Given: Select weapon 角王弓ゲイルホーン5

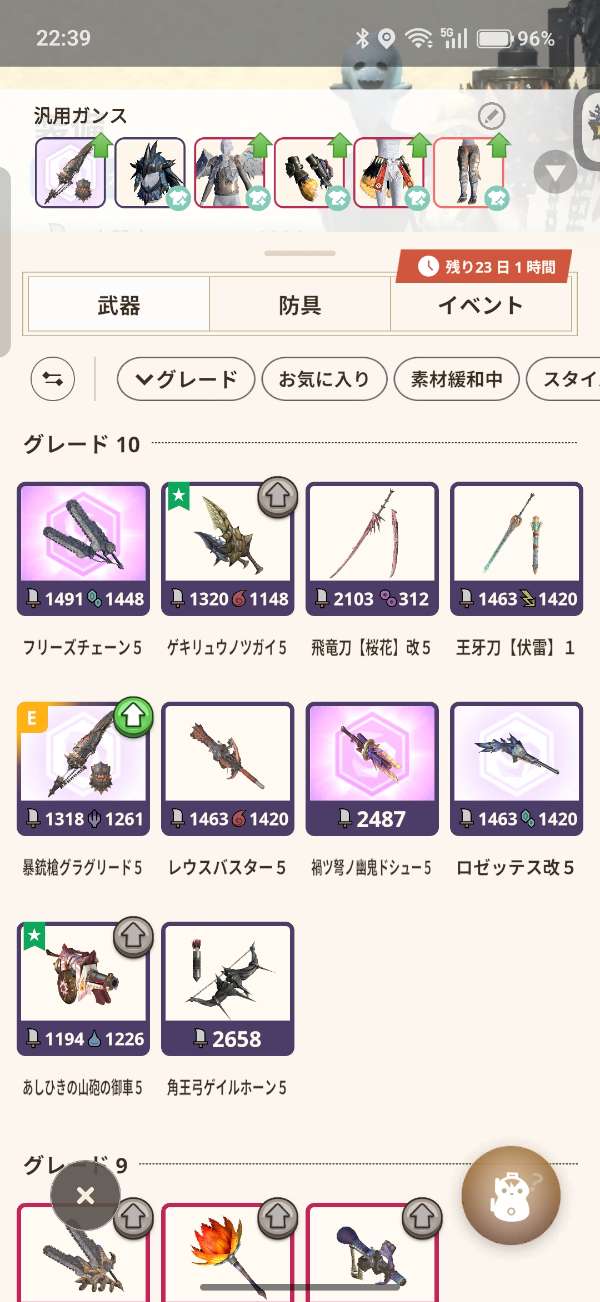Looking at the screenshot, I should (x=227, y=989).
